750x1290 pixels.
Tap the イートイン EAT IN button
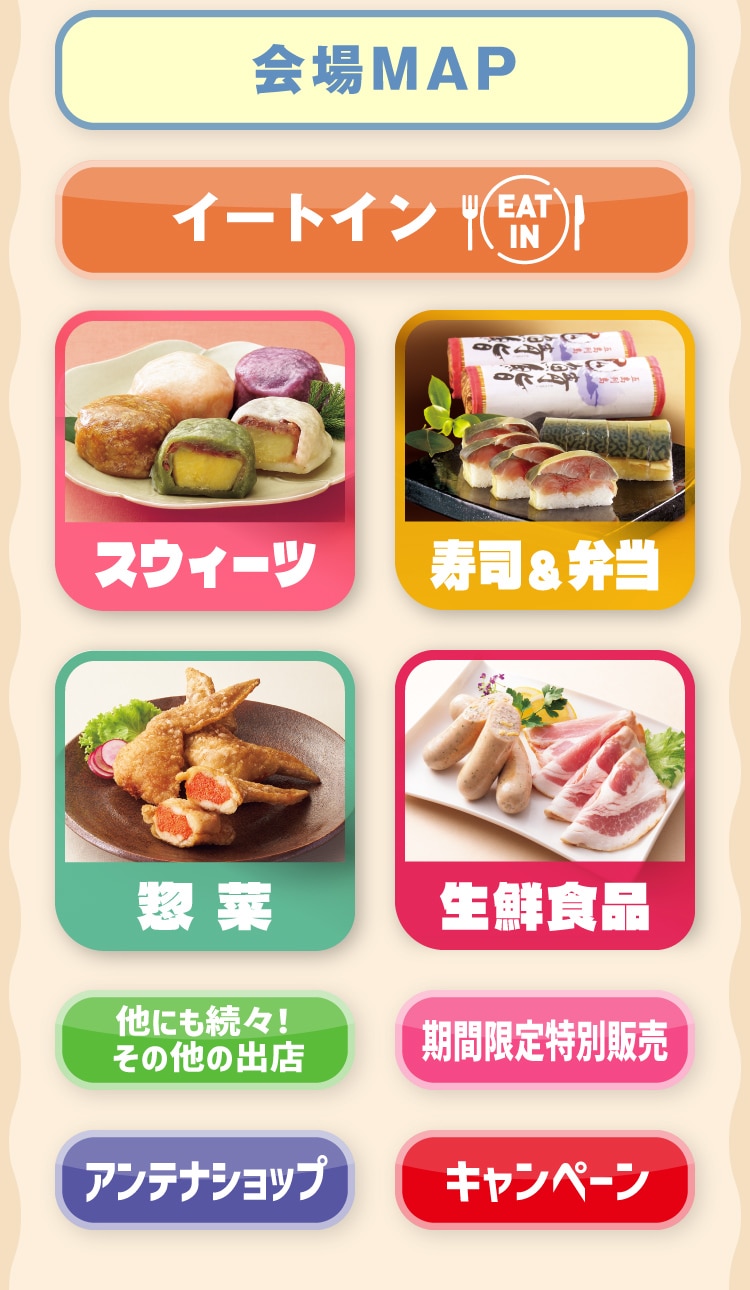click(x=375, y=219)
